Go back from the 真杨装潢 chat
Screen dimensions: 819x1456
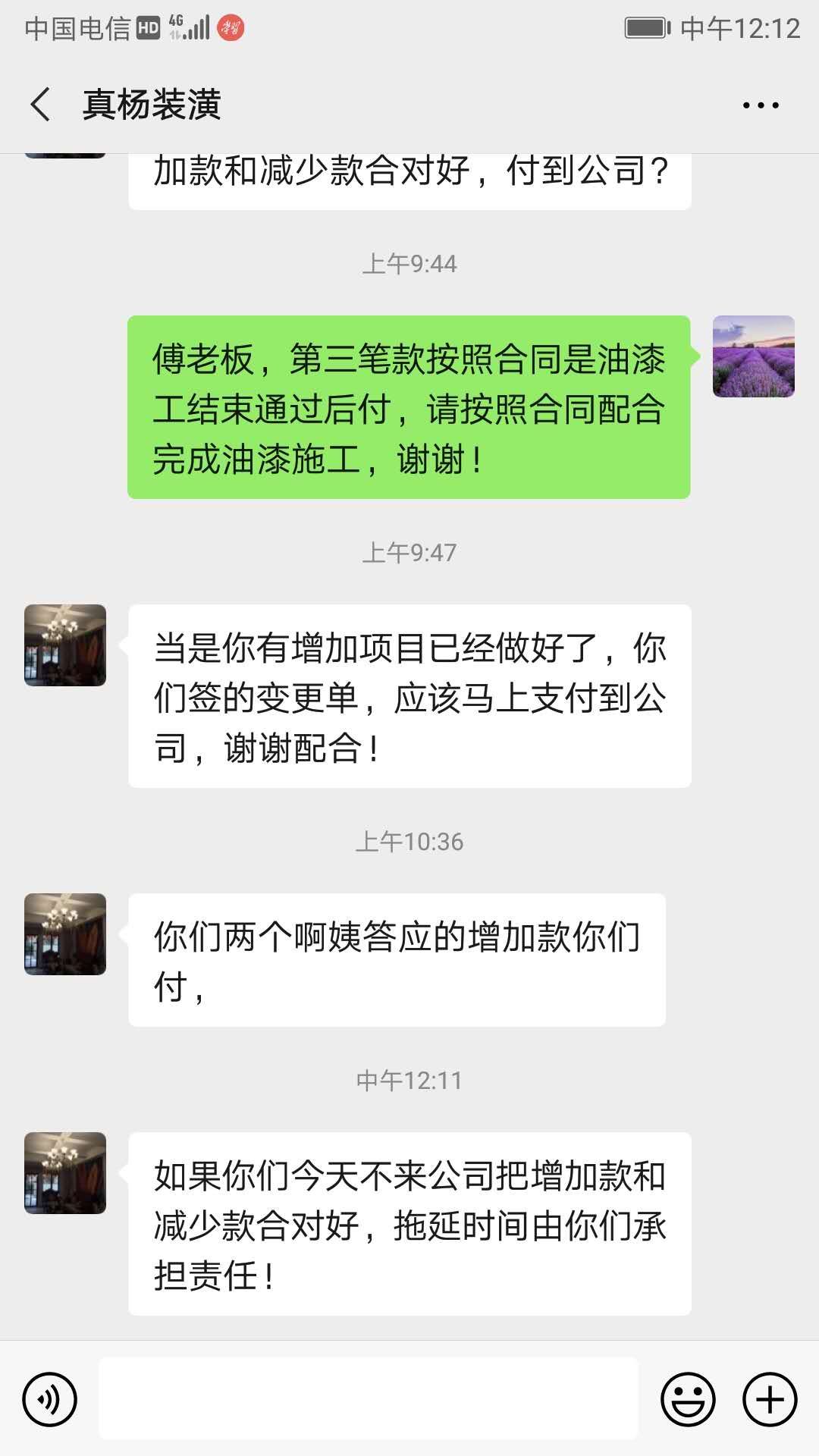coord(41,105)
